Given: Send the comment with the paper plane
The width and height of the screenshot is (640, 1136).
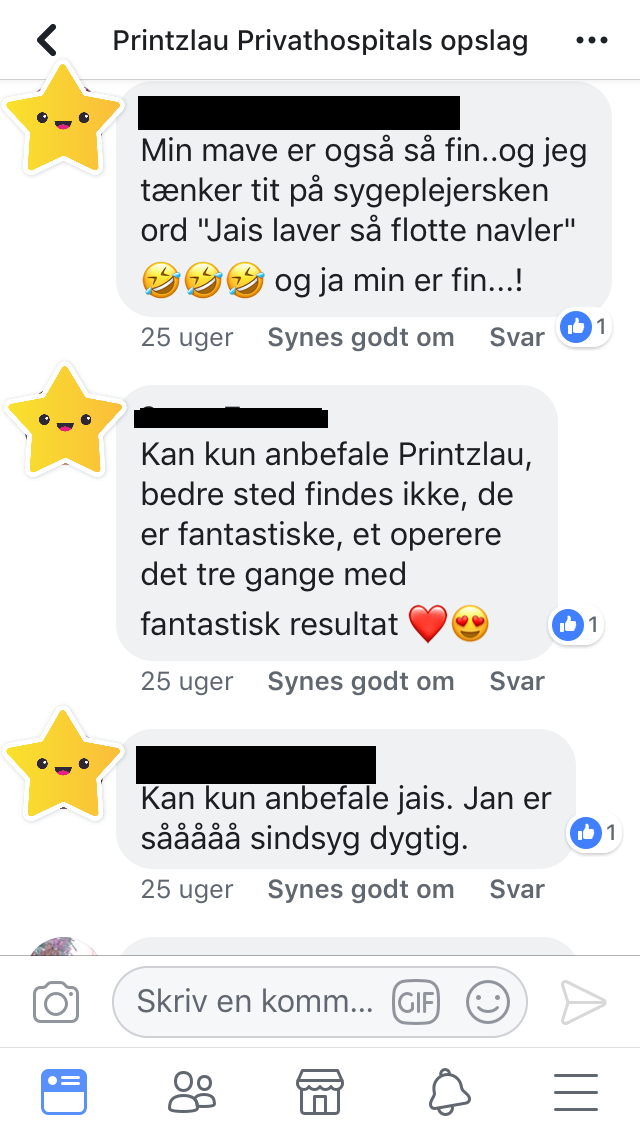Looking at the screenshot, I should 583,1002.
